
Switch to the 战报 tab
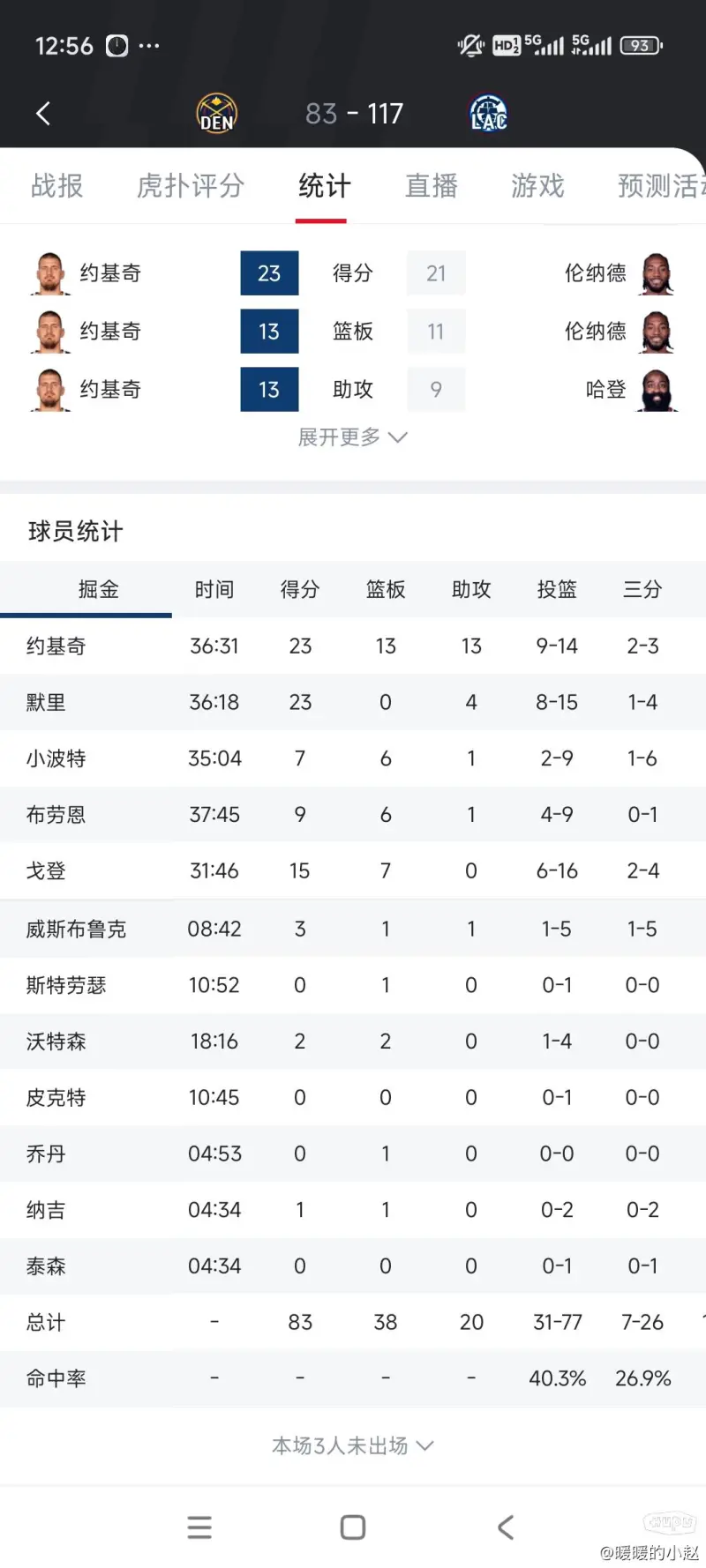pos(57,186)
